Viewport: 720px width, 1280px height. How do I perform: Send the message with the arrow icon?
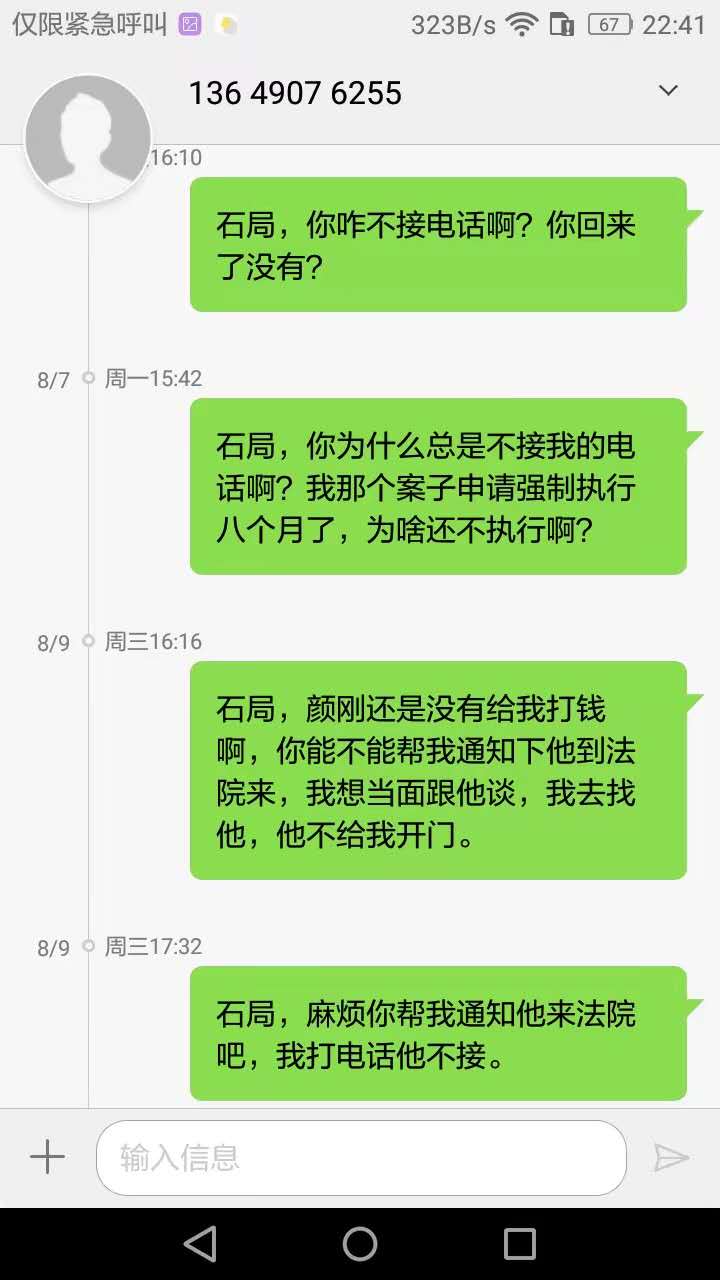(x=671, y=1157)
